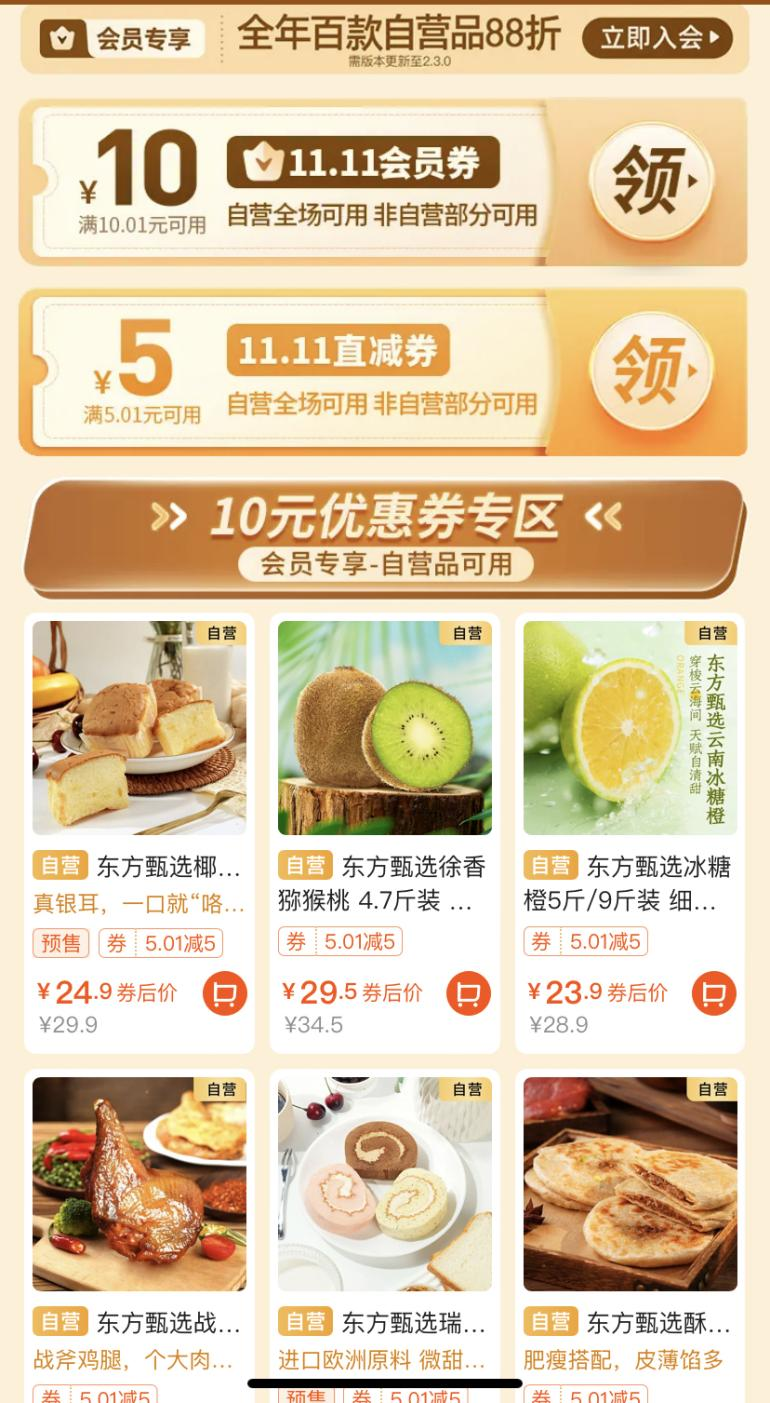Viewport: 770px width, 1403px height.
Task: Tap the arrow inside 立即入会 pill
Action: (712, 38)
